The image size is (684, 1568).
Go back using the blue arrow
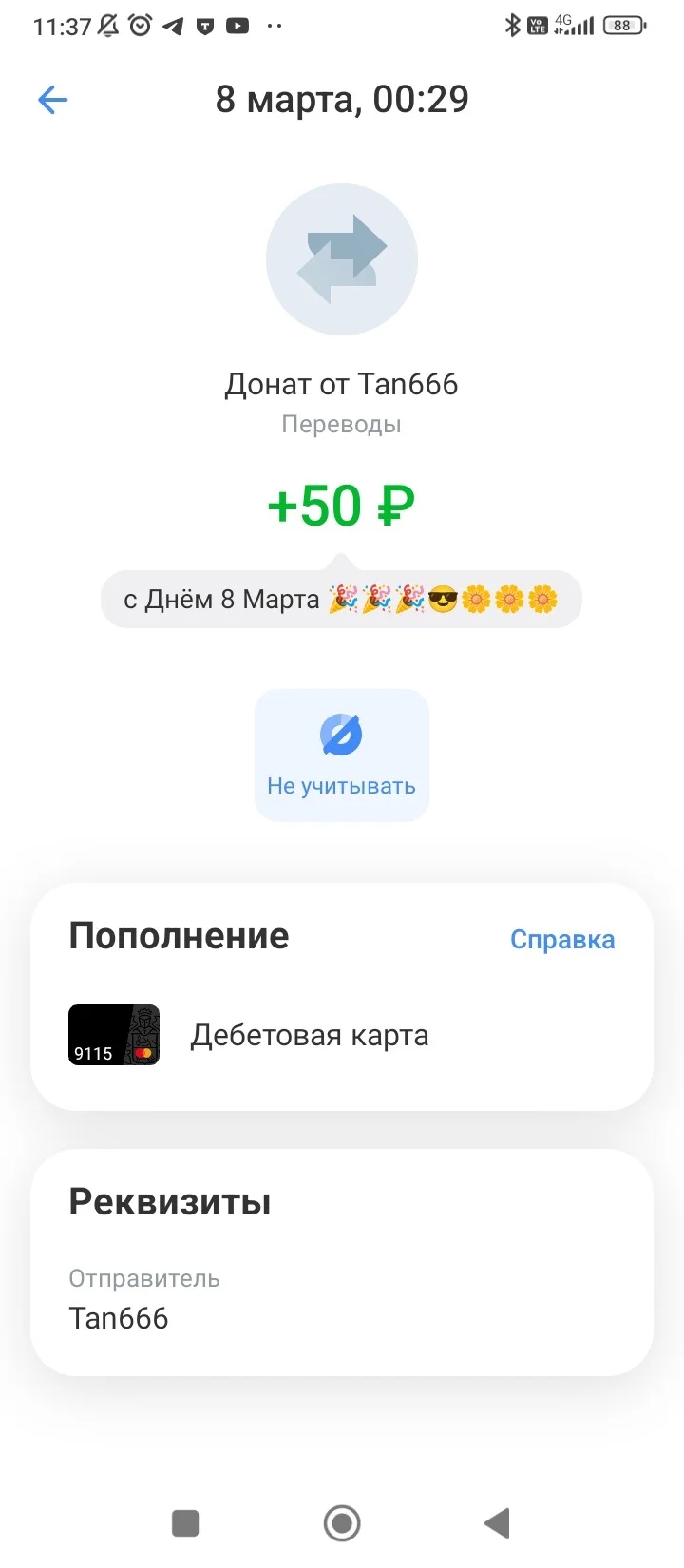53,100
